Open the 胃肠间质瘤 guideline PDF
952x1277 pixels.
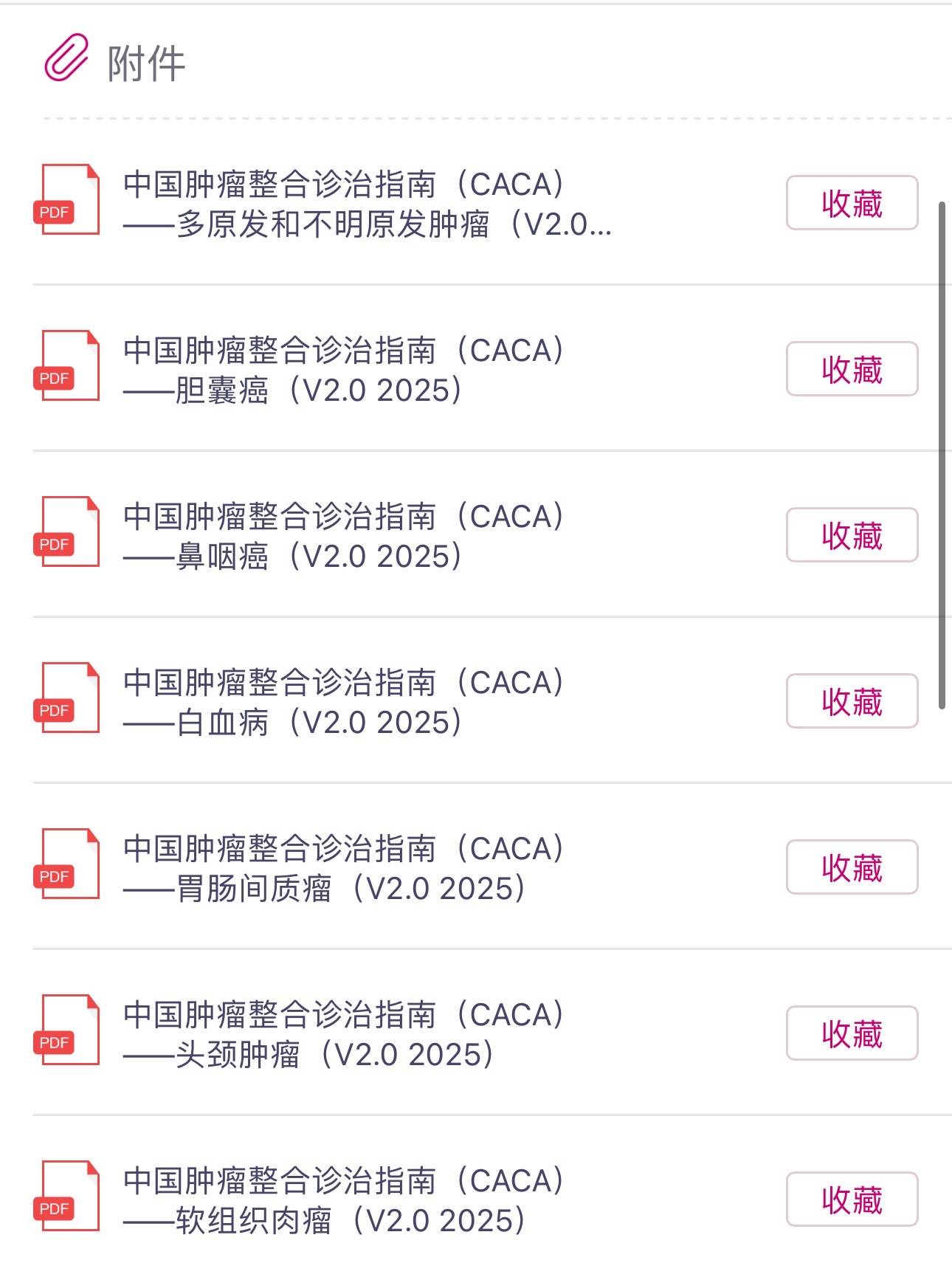(x=343, y=868)
